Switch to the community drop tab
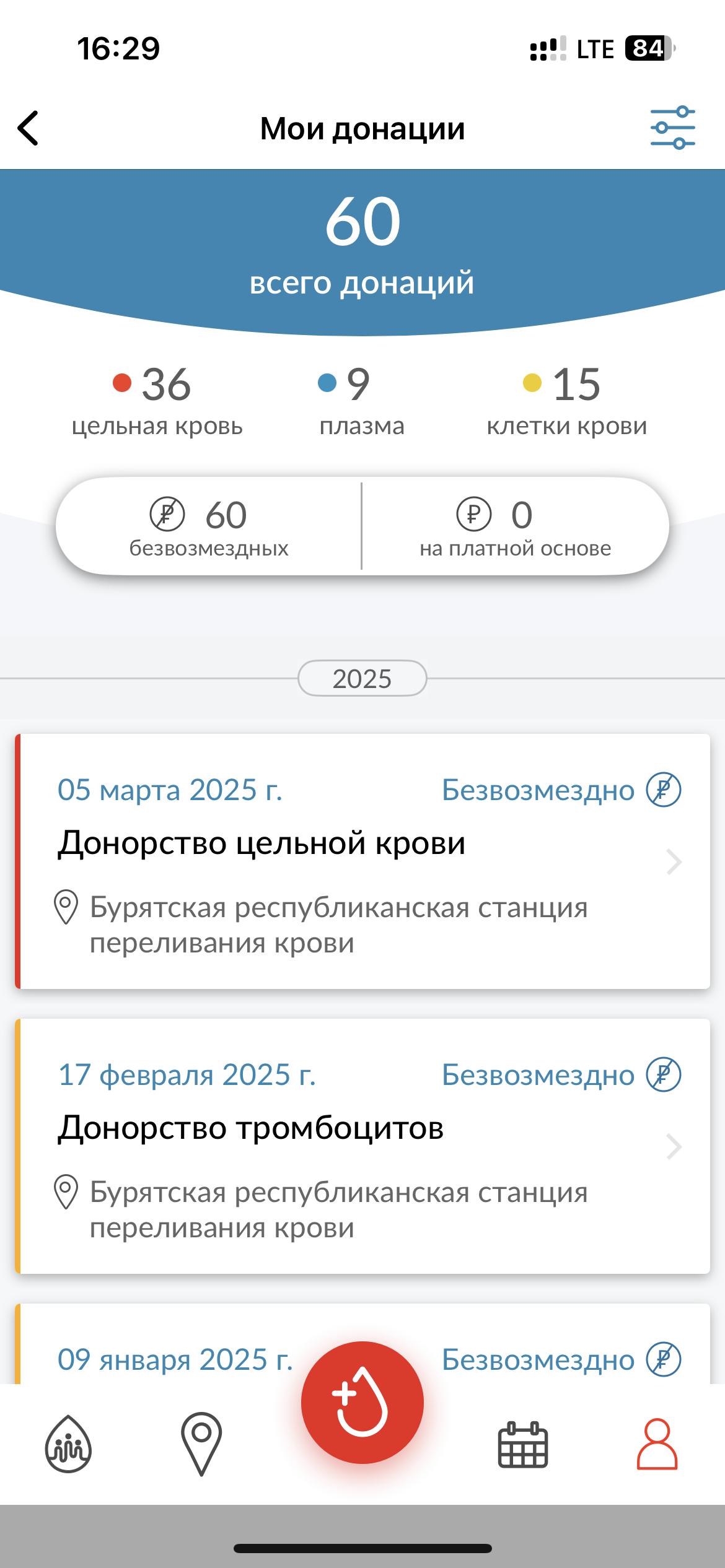725x1568 pixels. coord(68,1444)
